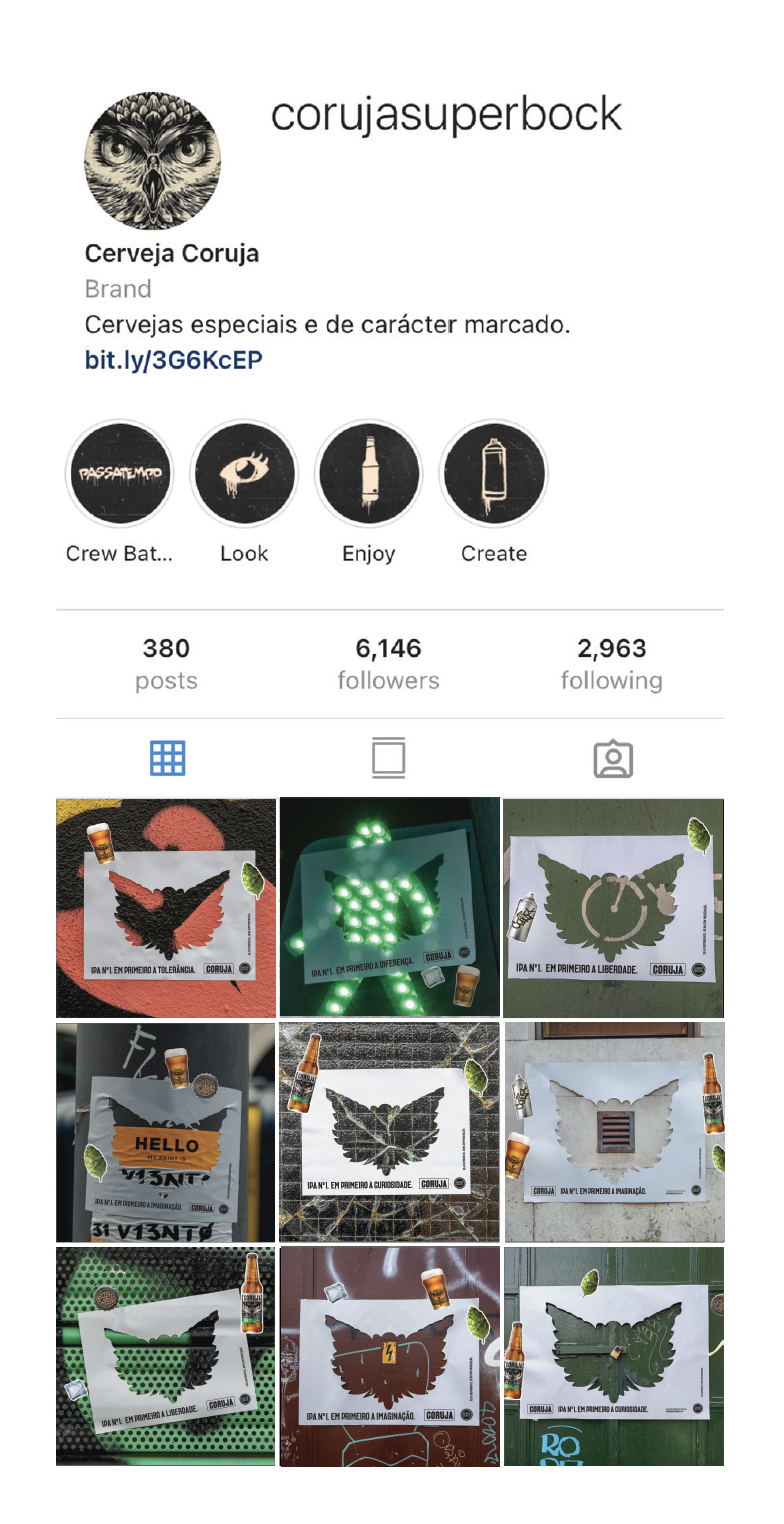The image size is (784, 1524).
Task: Open the tagged photos tab
Action: (x=612, y=759)
